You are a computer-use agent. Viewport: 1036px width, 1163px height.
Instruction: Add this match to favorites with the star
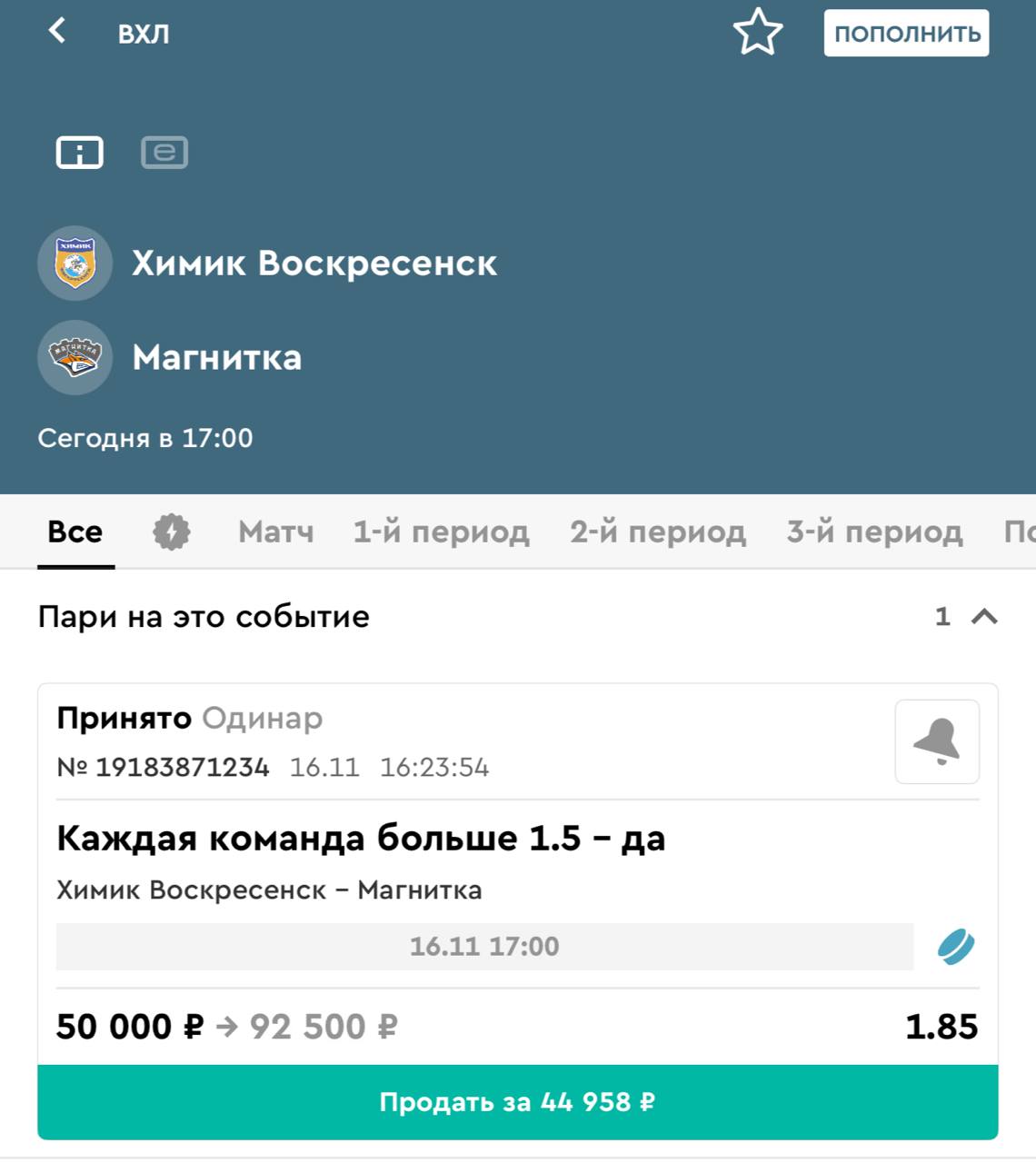coord(758,33)
